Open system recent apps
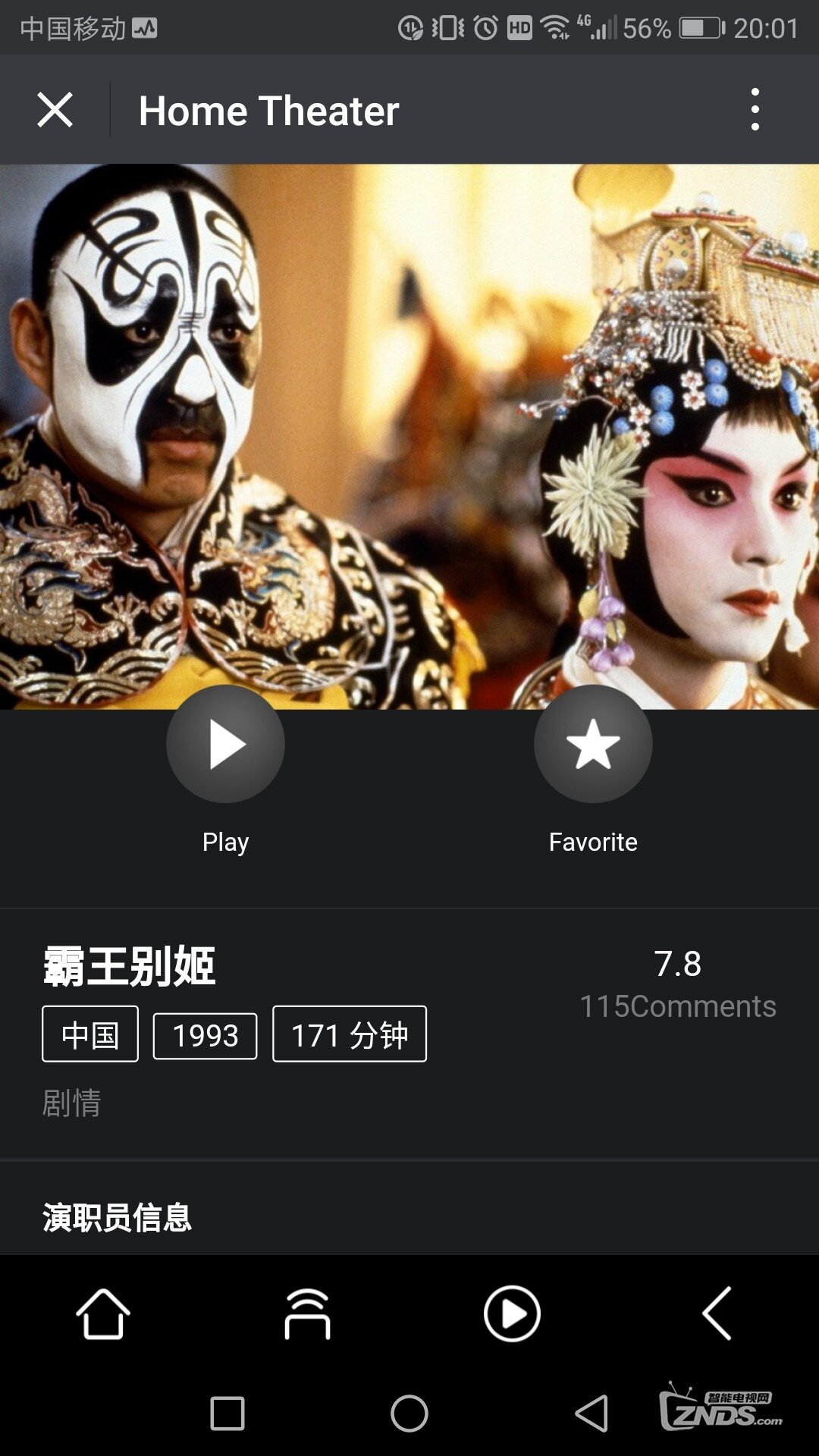 [227, 1414]
